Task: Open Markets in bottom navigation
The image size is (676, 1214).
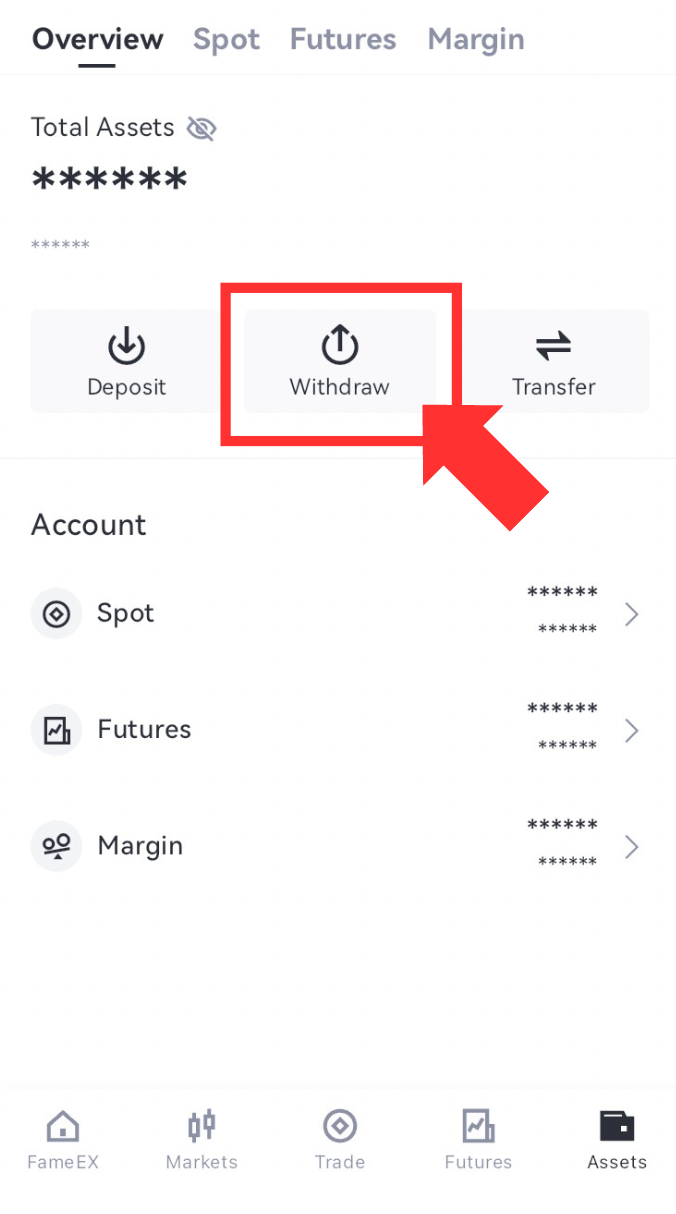Action: tap(202, 1140)
